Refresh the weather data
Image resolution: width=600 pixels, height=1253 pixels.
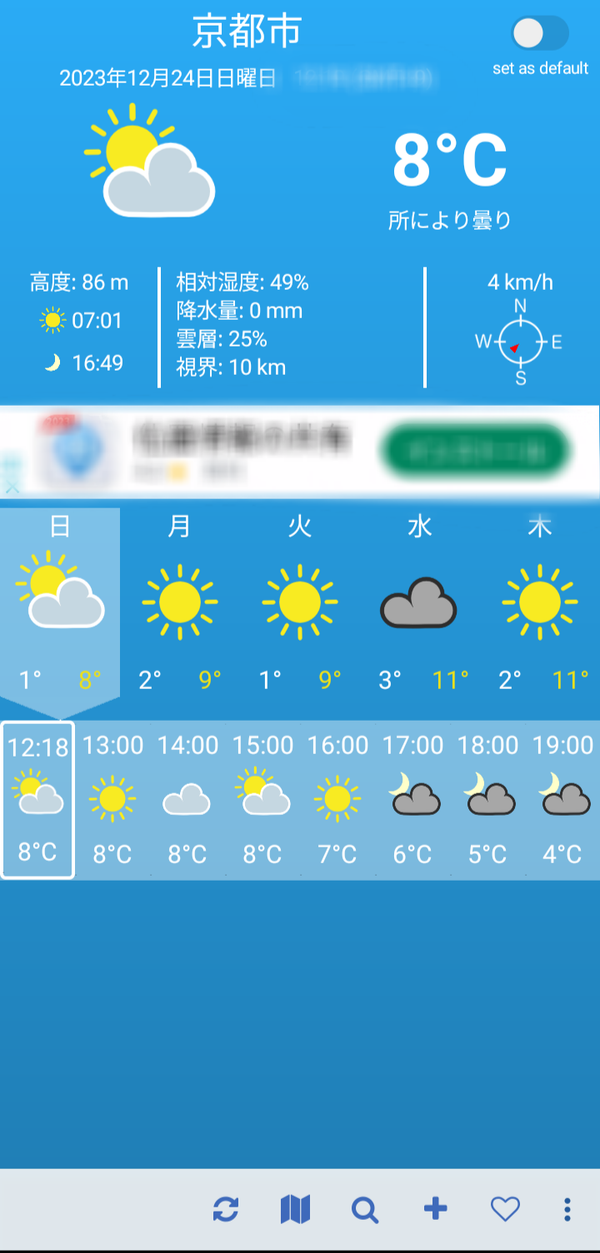click(x=226, y=1209)
